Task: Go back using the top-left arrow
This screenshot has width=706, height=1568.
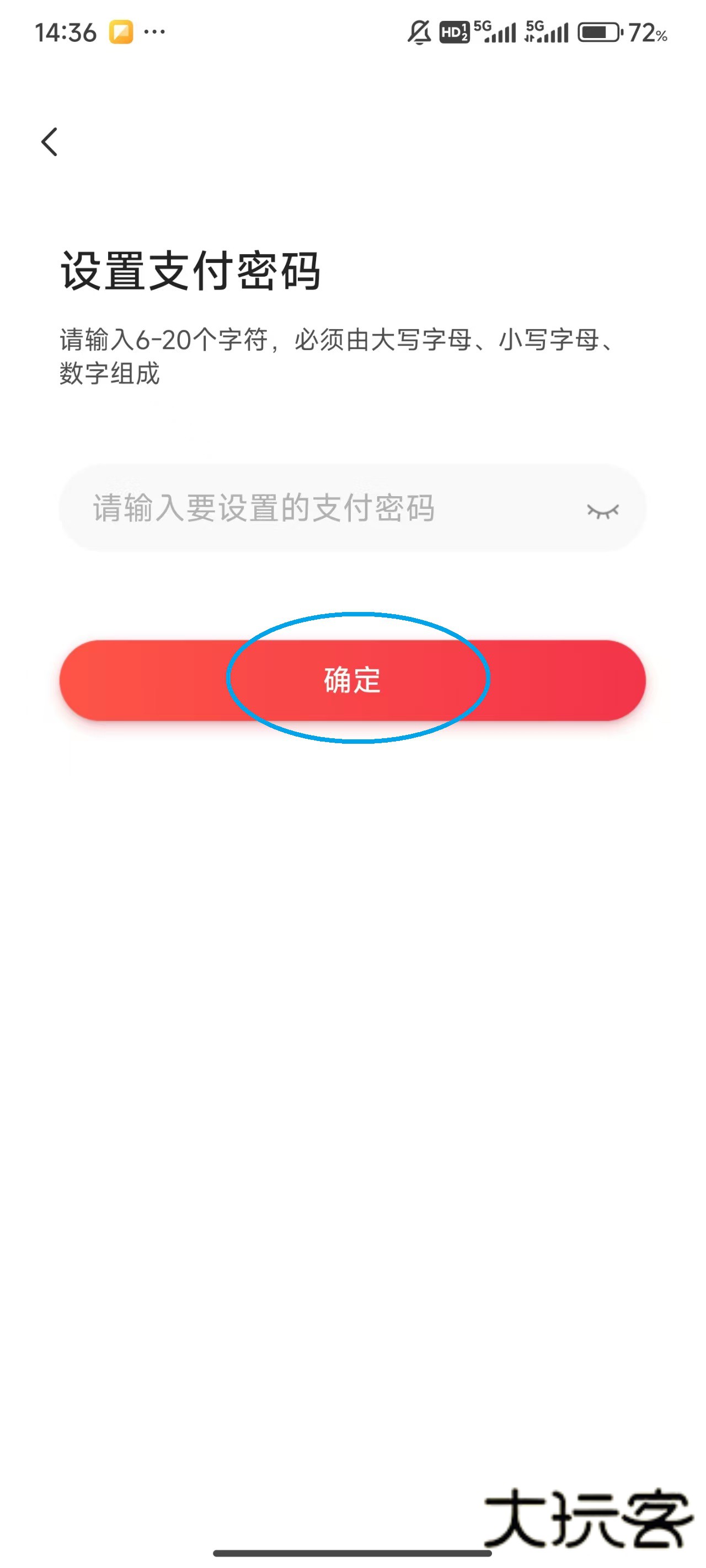Action: point(50,142)
